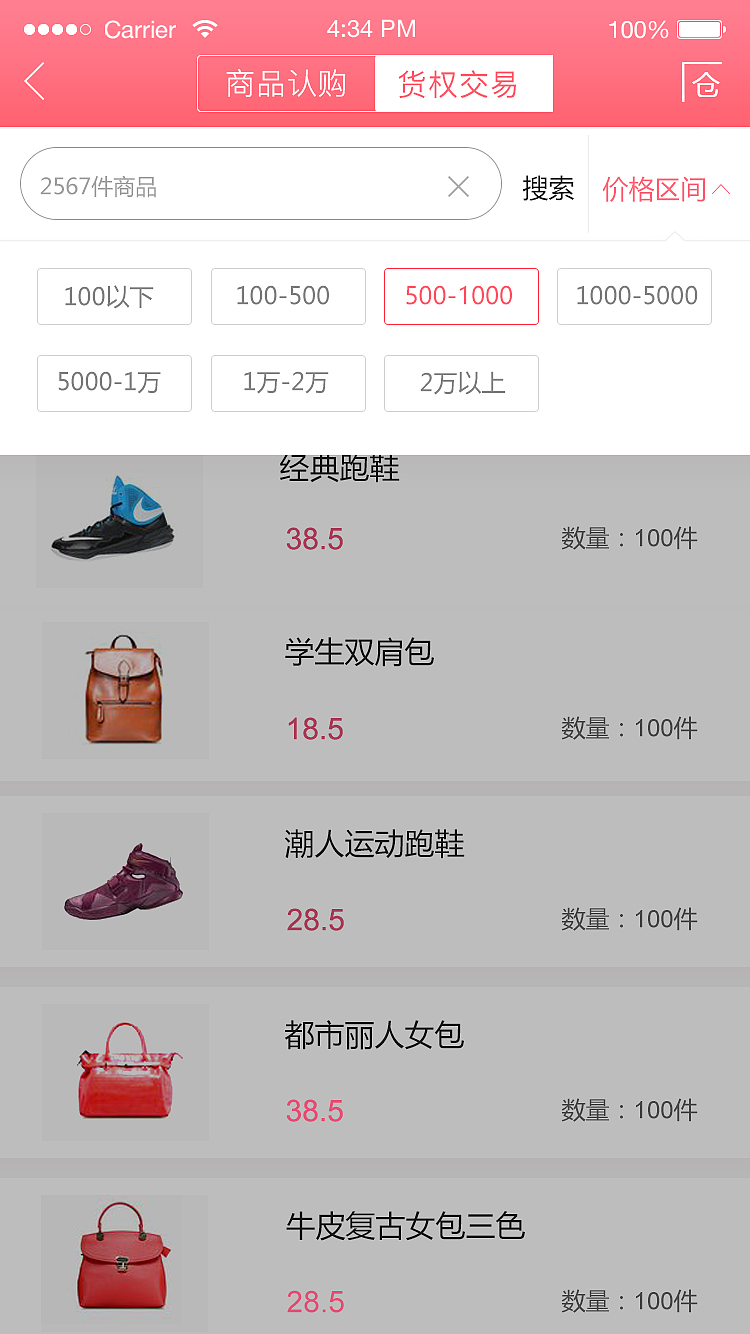Tap the 38.5 price of 经典跑鞋
The width and height of the screenshot is (750, 1334).
click(315, 539)
